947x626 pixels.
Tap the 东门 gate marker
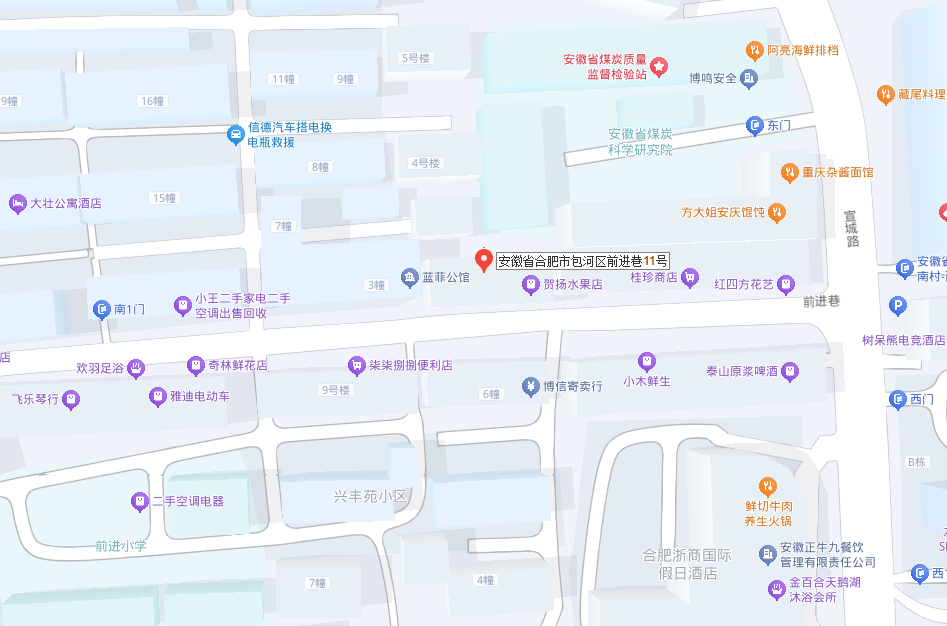coord(755,126)
